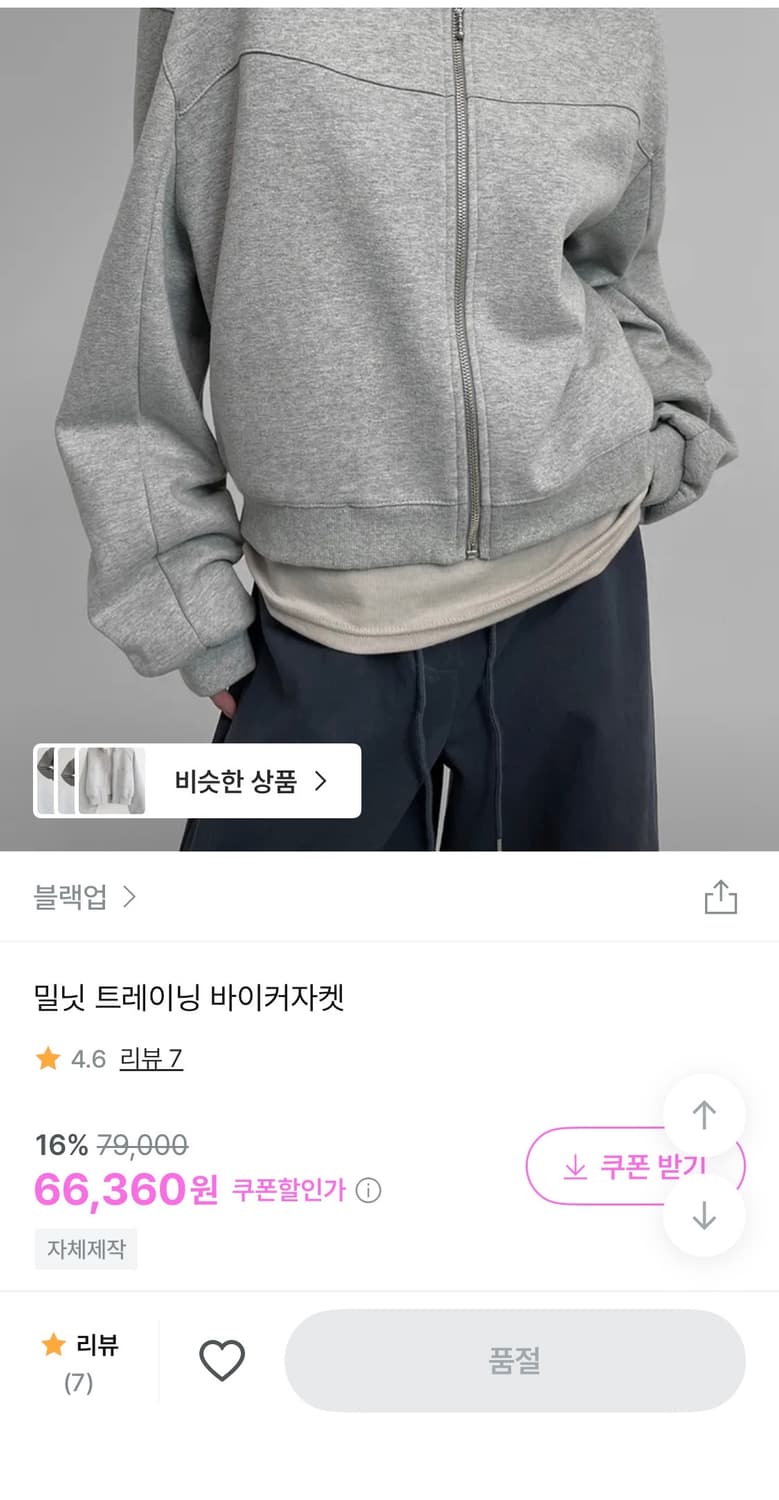Open the 리뷰 7 reviews link
The width and height of the screenshot is (779, 1500).
[x=152, y=1060]
